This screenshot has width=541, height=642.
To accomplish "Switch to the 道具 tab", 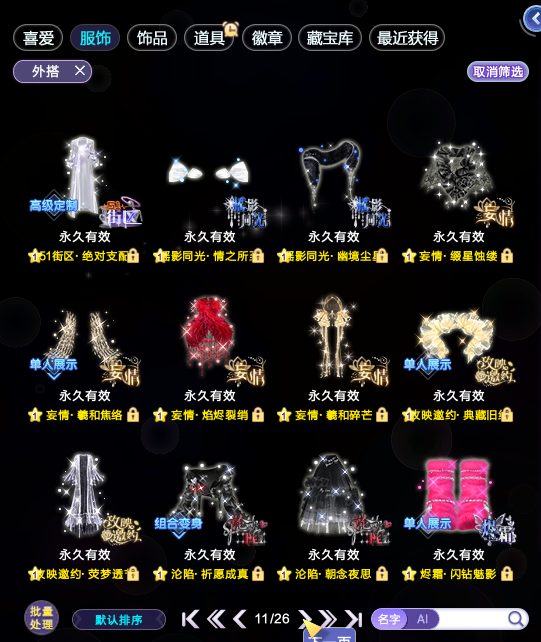I will [x=209, y=38].
